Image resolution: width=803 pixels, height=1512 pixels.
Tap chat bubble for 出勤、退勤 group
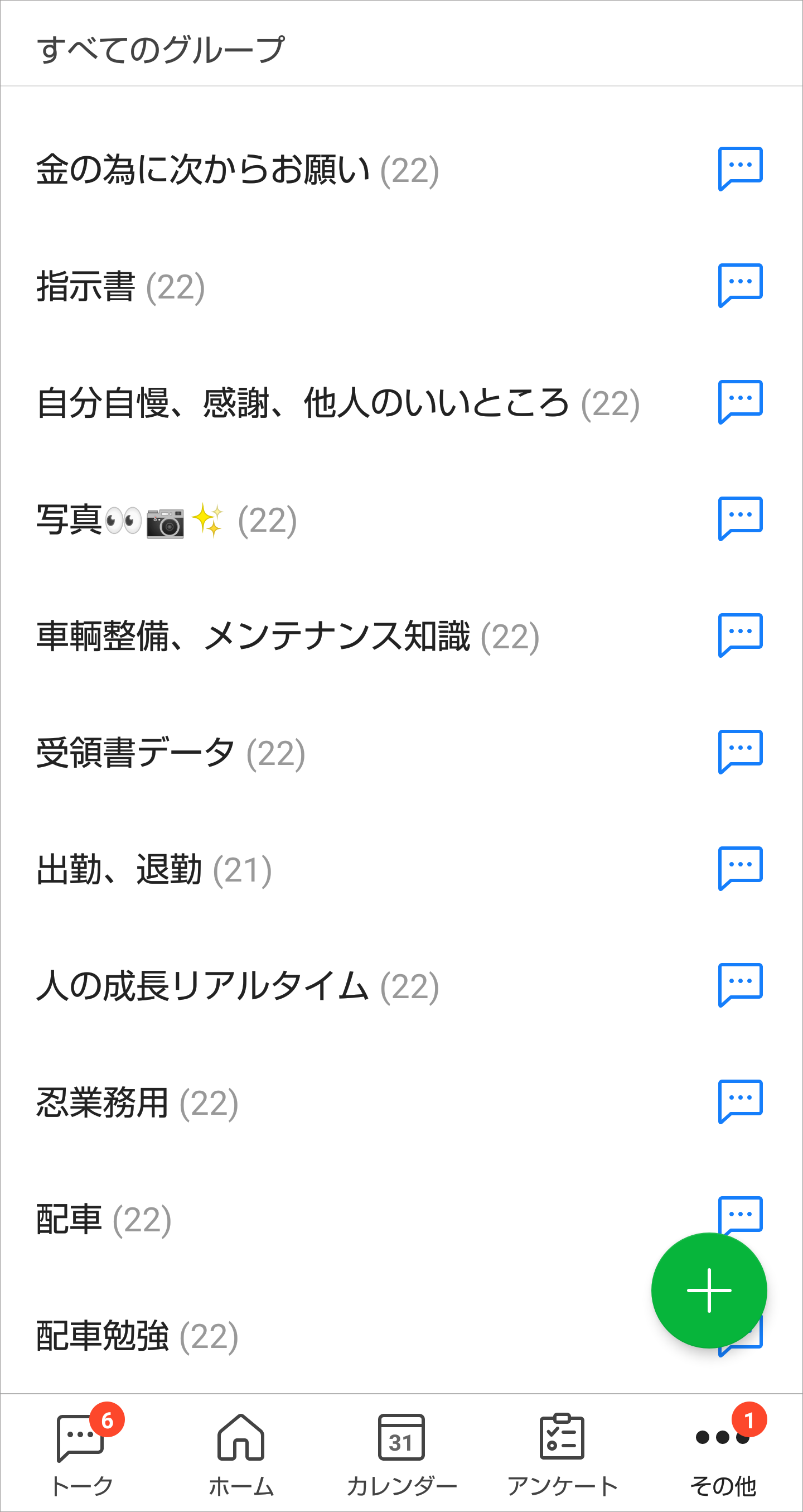pyautogui.click(x=739, y=868)
